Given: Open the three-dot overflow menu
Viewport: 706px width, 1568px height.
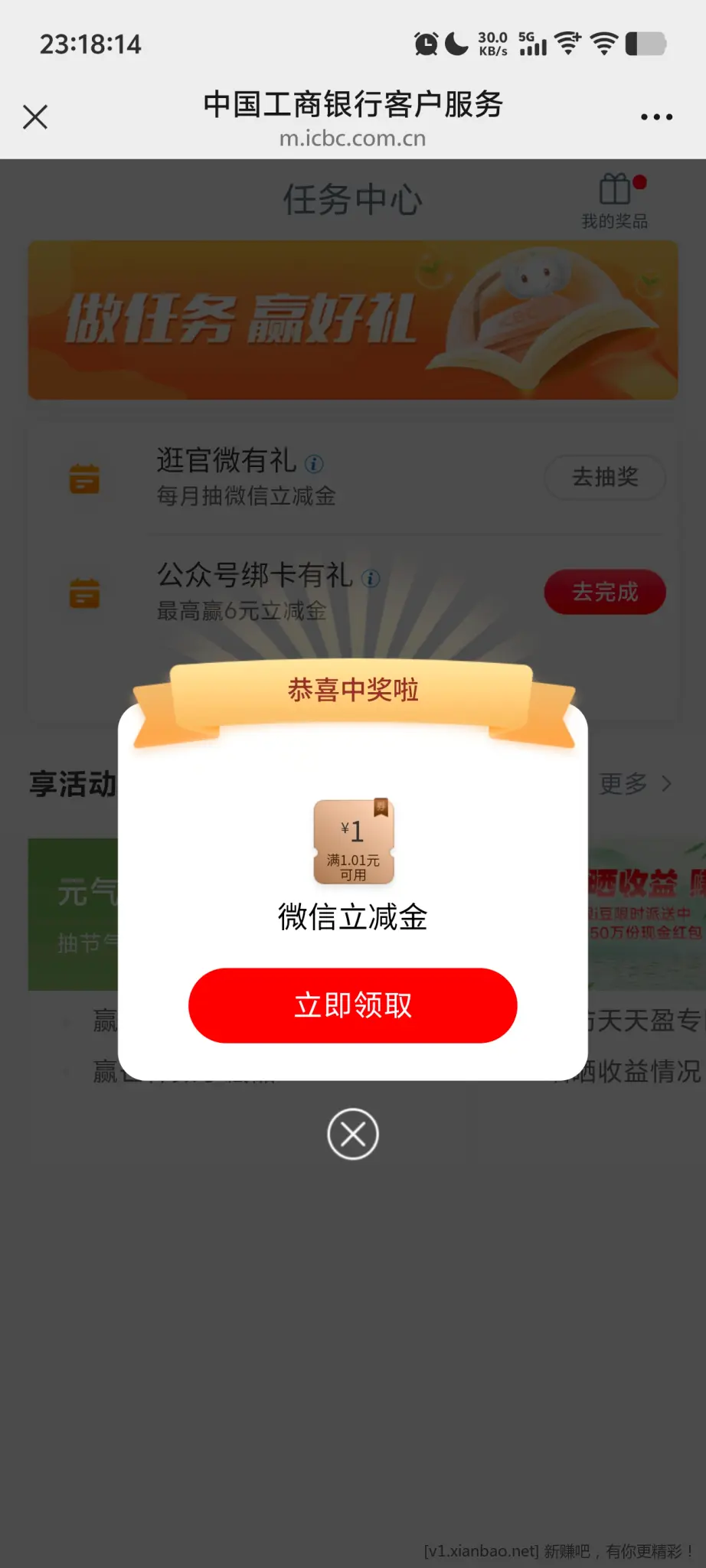Looking at the screenshot, I should (656, 117).
